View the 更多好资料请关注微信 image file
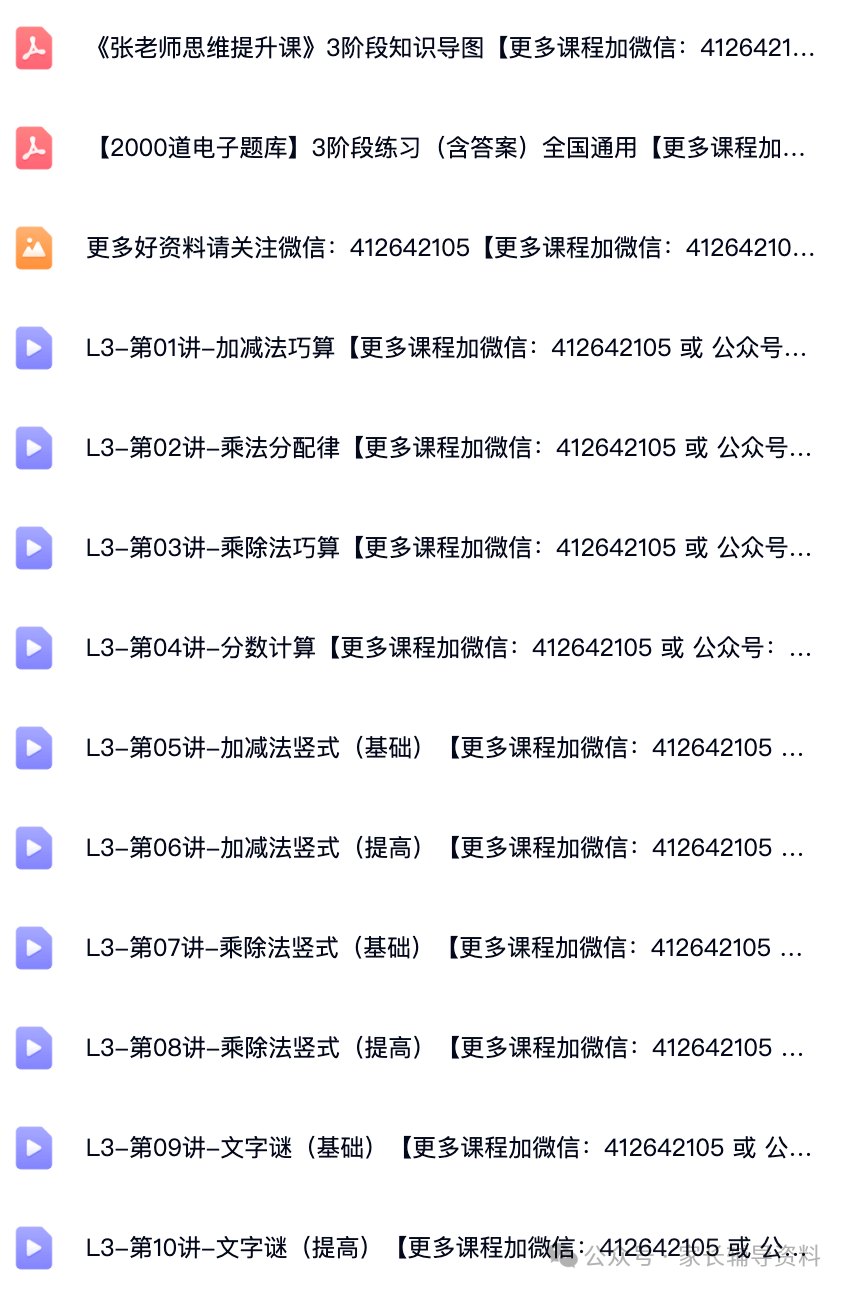Image resolution: width=848 pixels, height=1290 pixels. point(450,248)
